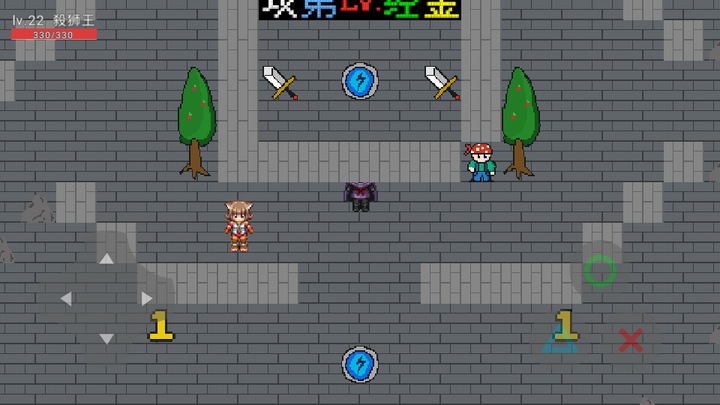This screenshot has height=405, width=720.
Task: Tap the D-pad left arrow
Action: [x=66, y=298]
